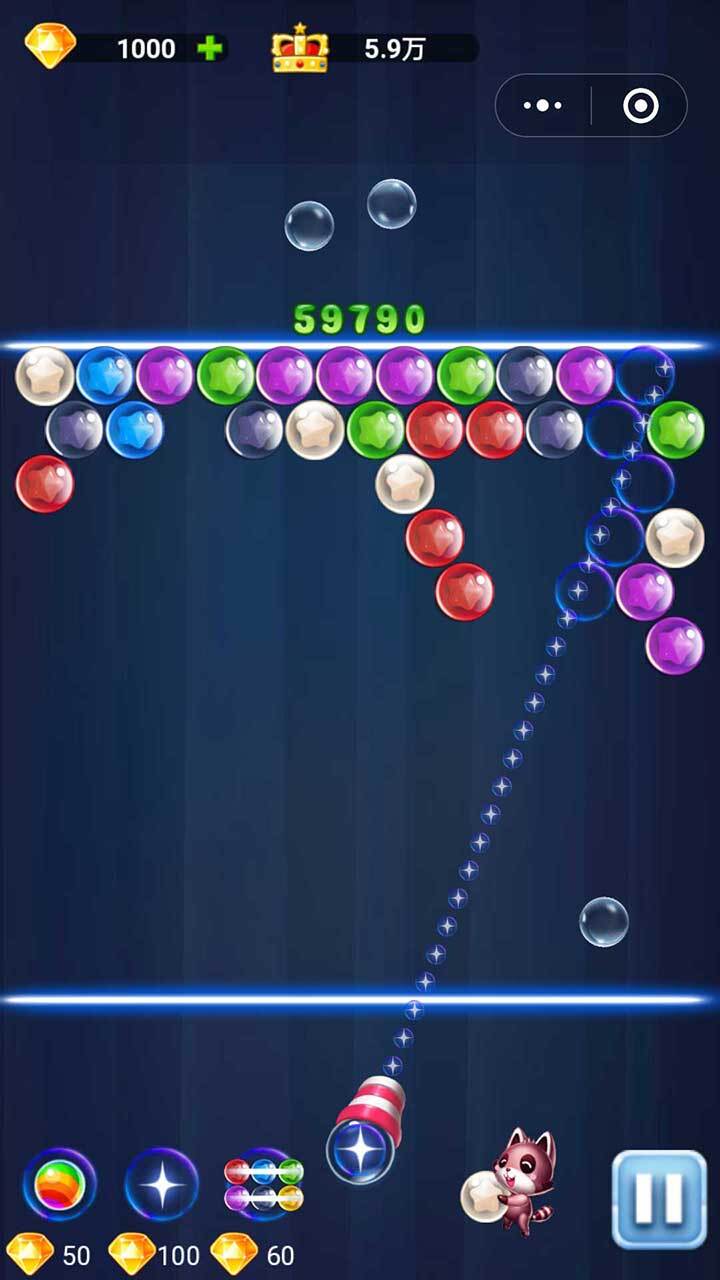The height and width of the screenshot is (1280, 720).
Task: Use the multi-color bubbles power-up costing 60
Action: pos(263,1184)
